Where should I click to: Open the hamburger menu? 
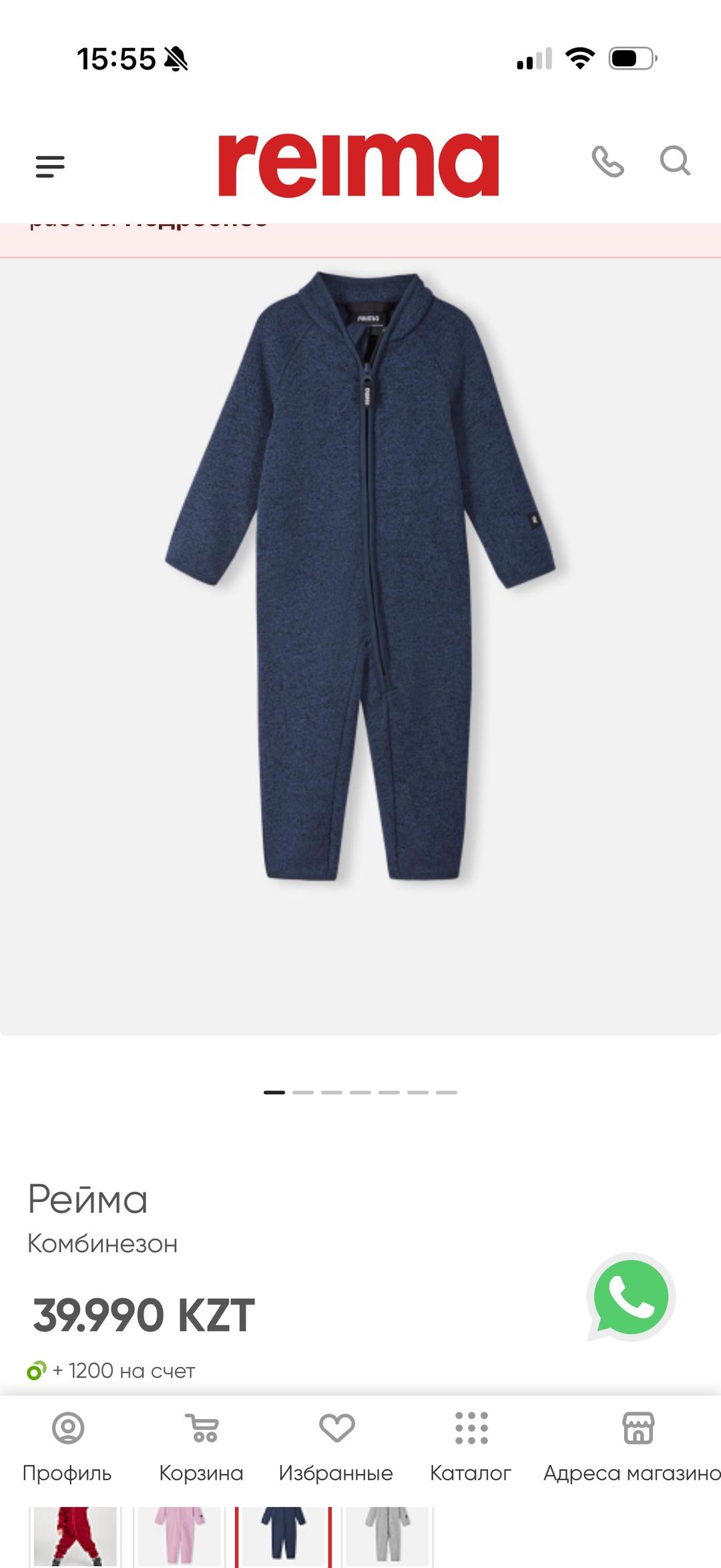point(50,166)
